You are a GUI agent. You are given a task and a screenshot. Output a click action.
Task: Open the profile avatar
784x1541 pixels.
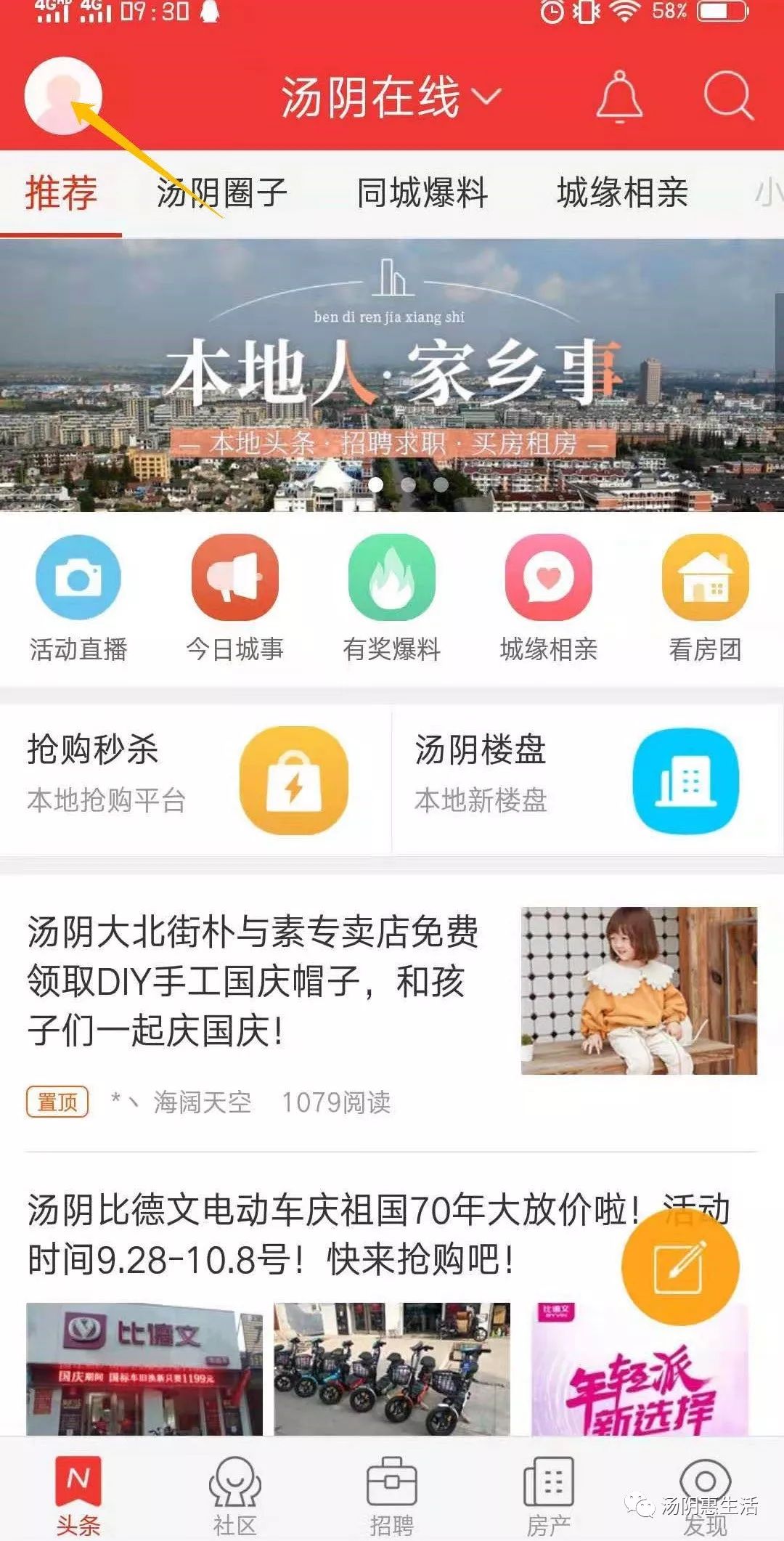63,95
